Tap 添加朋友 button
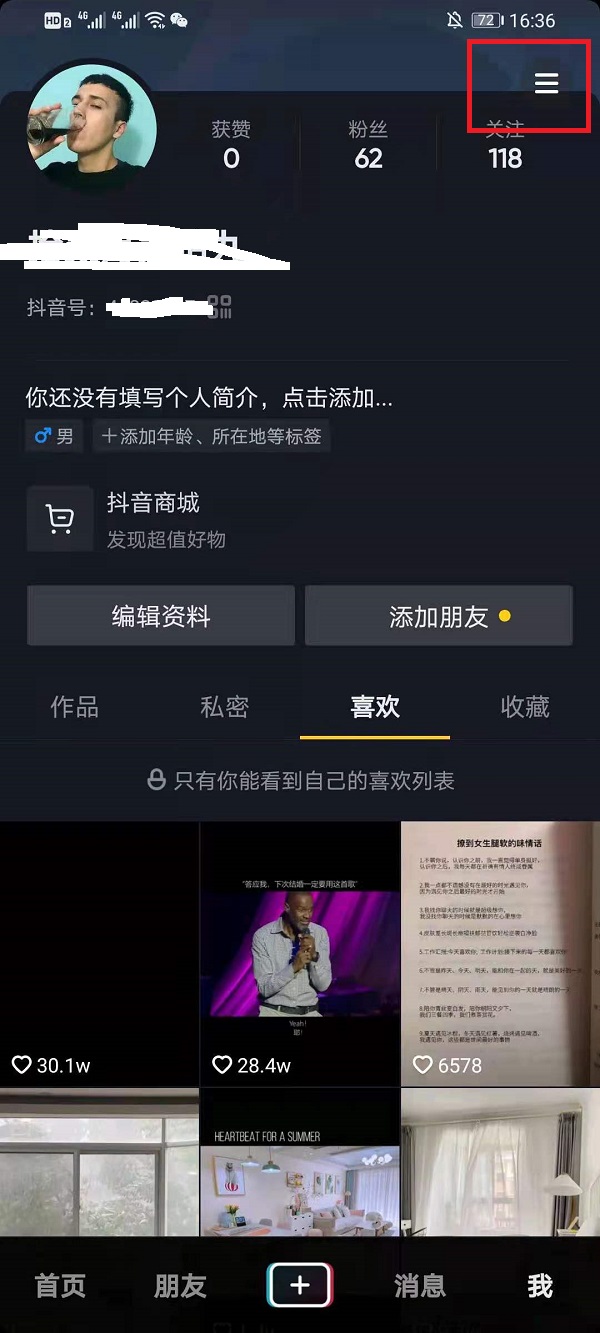 pos(438,616)
